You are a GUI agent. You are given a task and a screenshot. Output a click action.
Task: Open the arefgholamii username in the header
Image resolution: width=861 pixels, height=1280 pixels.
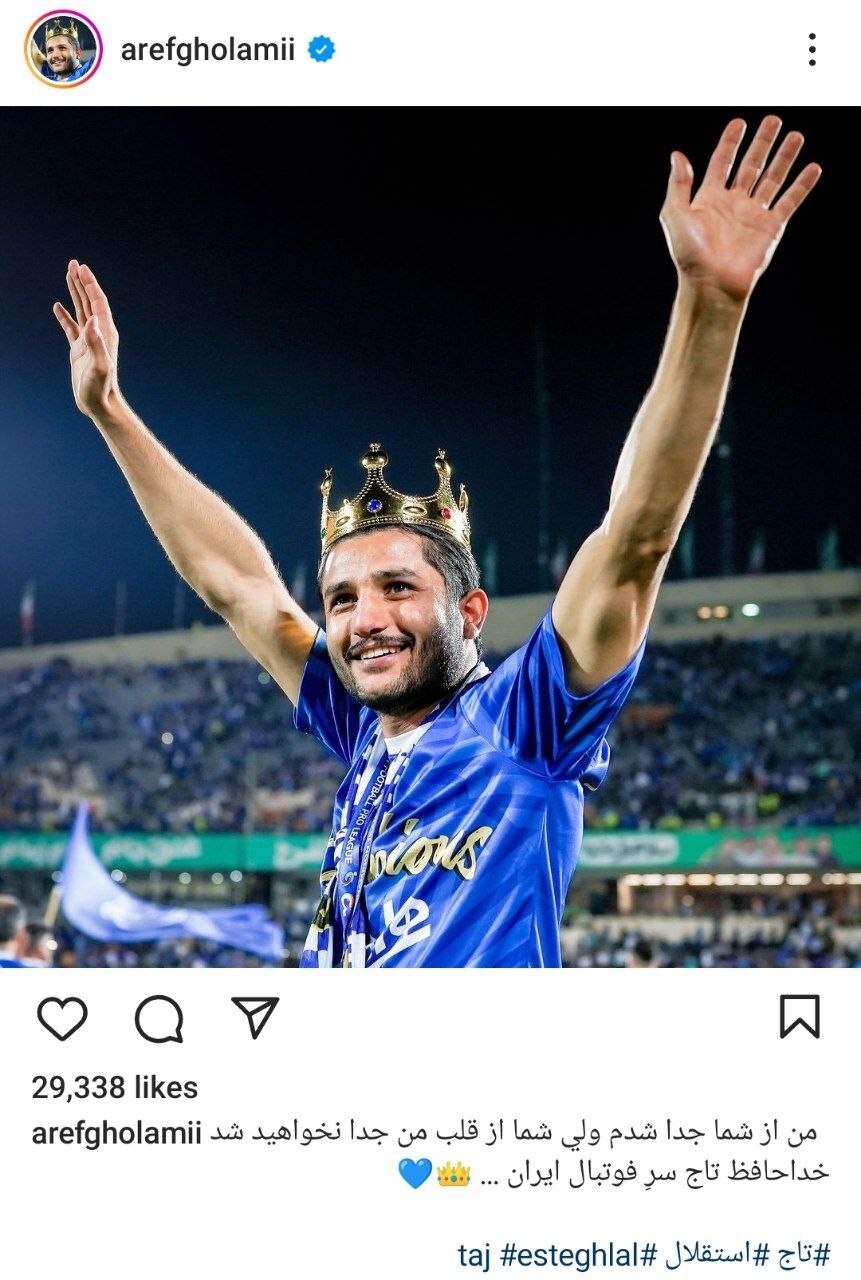(x=207, y=49)
